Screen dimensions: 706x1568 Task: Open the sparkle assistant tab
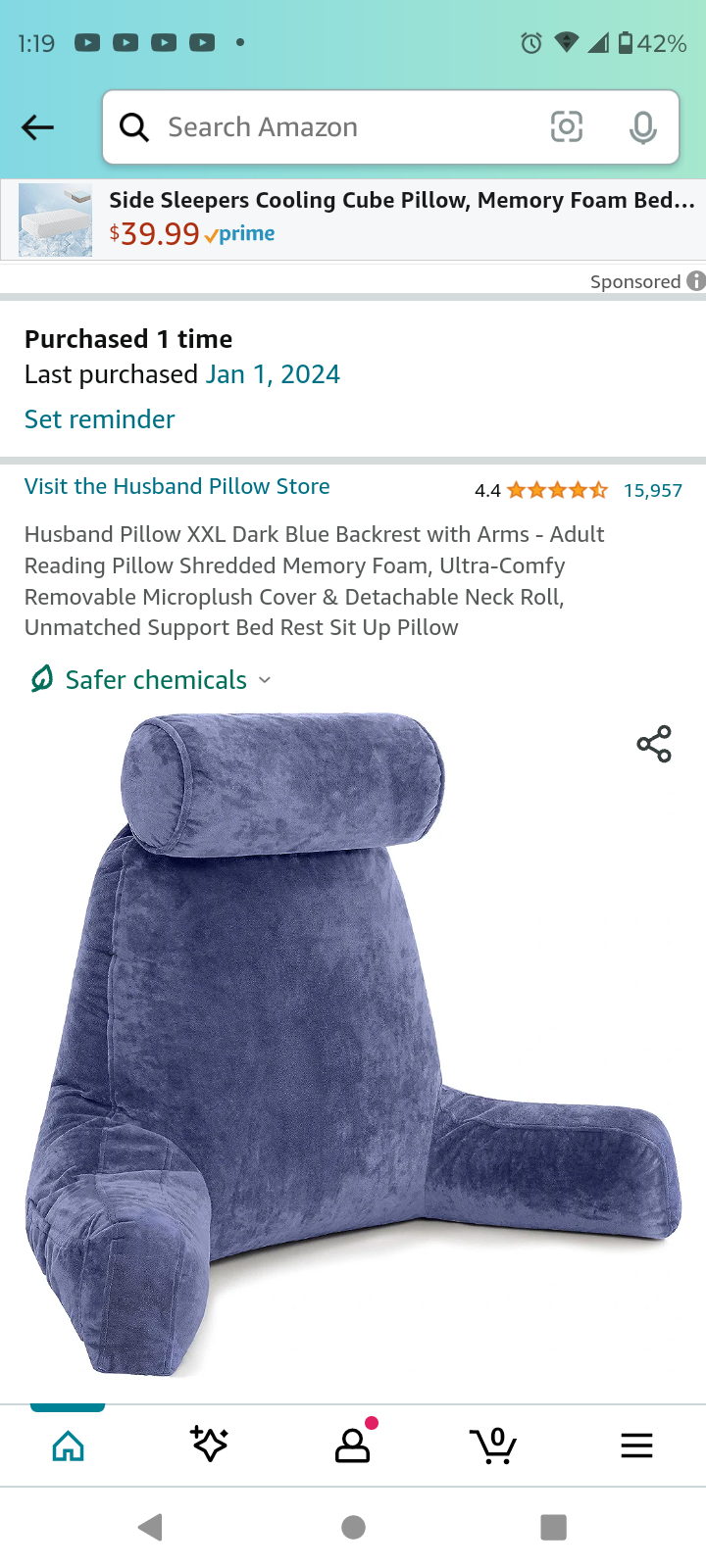tap(209, 1445)
